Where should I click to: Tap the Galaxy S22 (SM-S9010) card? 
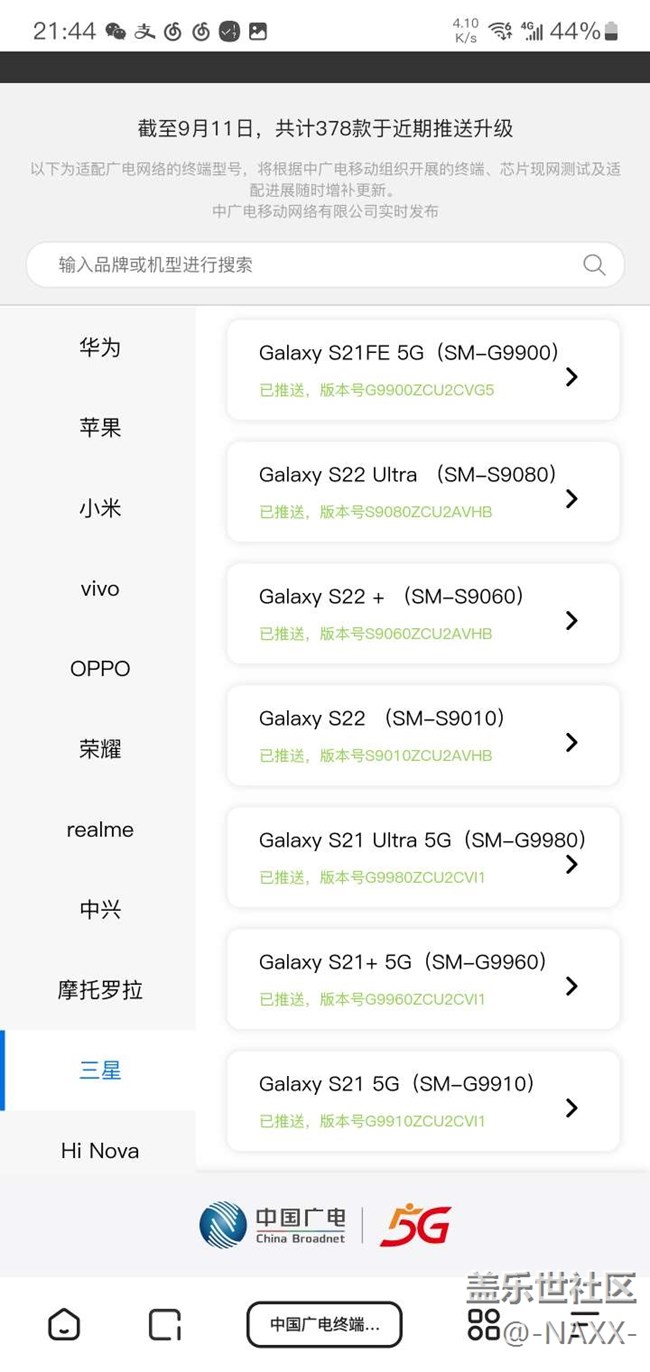pyautogui.click(x=423, y=736)
